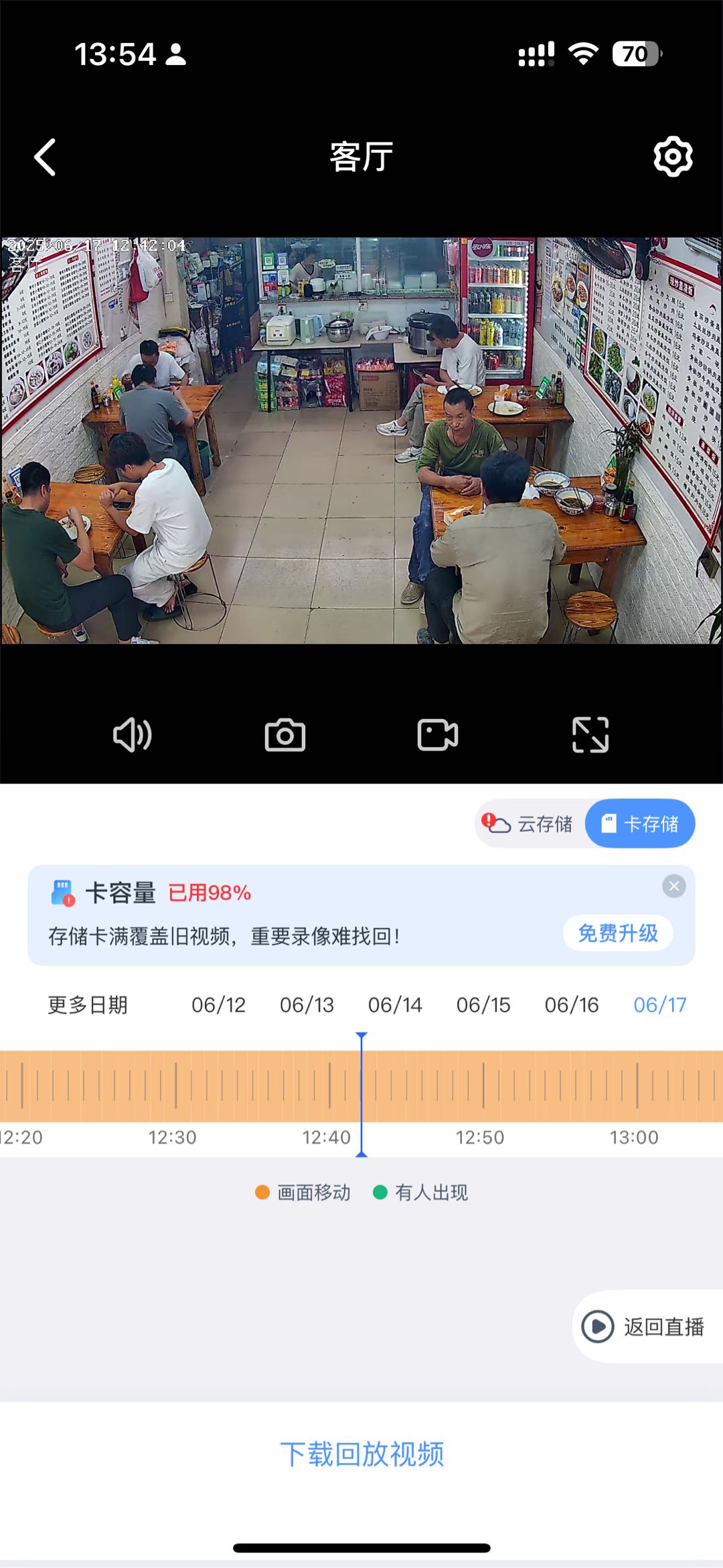723x1568 pixels.
Task: Switch to 云存储 cloud storage
Action: pos(530,824)
